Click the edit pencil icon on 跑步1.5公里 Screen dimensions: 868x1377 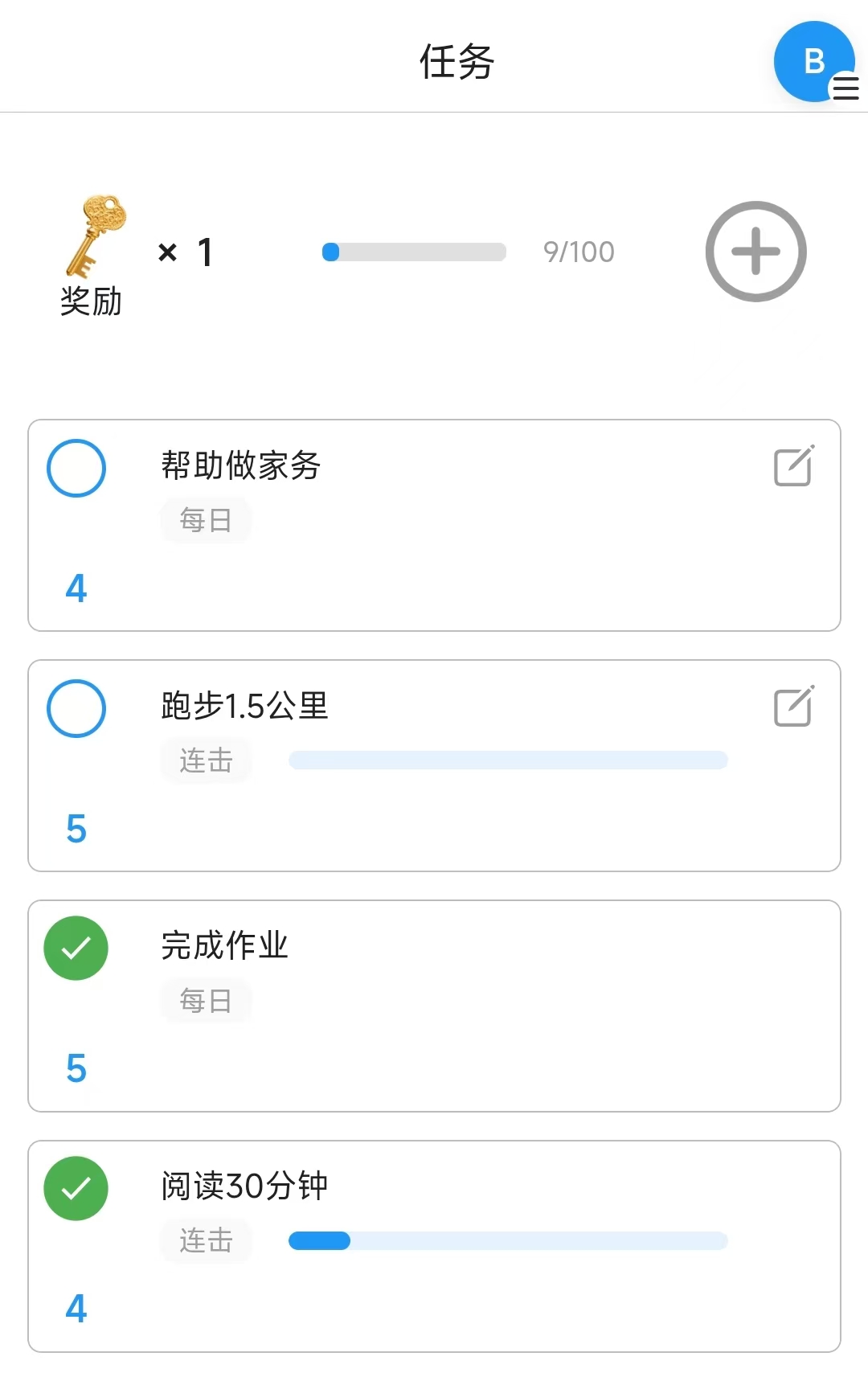point(794,707)
